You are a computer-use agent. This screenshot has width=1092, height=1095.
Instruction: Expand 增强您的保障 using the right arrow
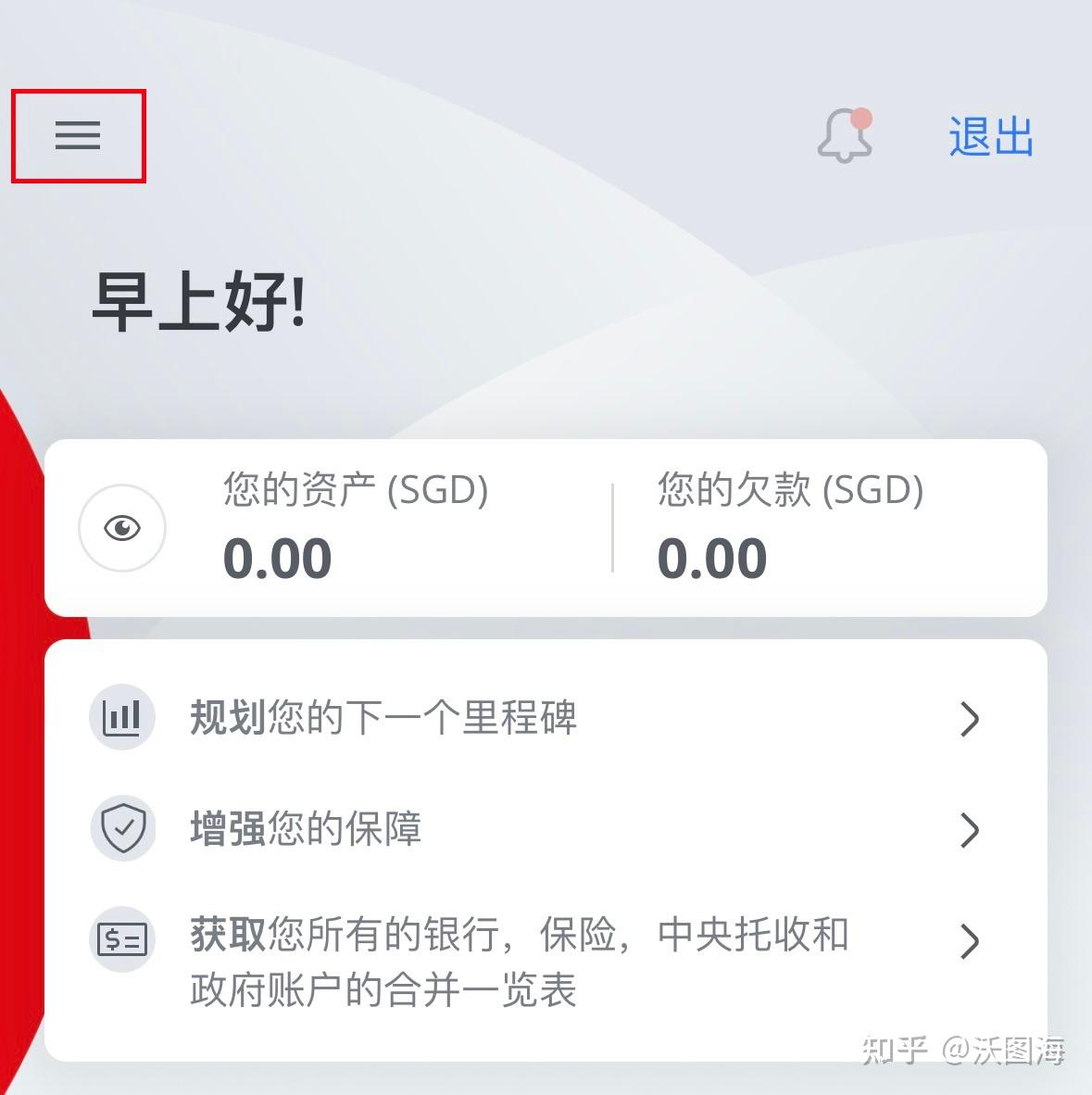971,831
